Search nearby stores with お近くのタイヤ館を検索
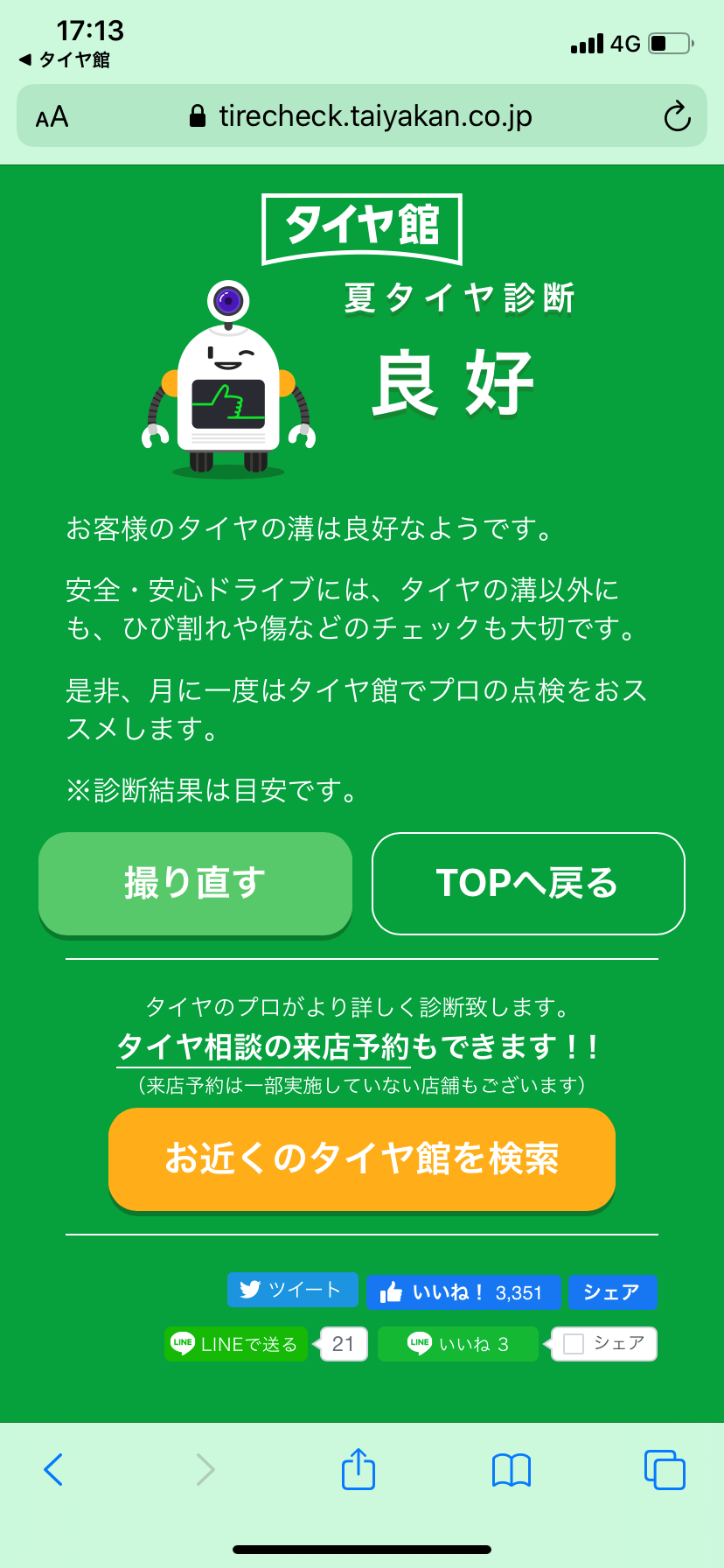Screen dimensions: 724x1568 (362, 1158)
